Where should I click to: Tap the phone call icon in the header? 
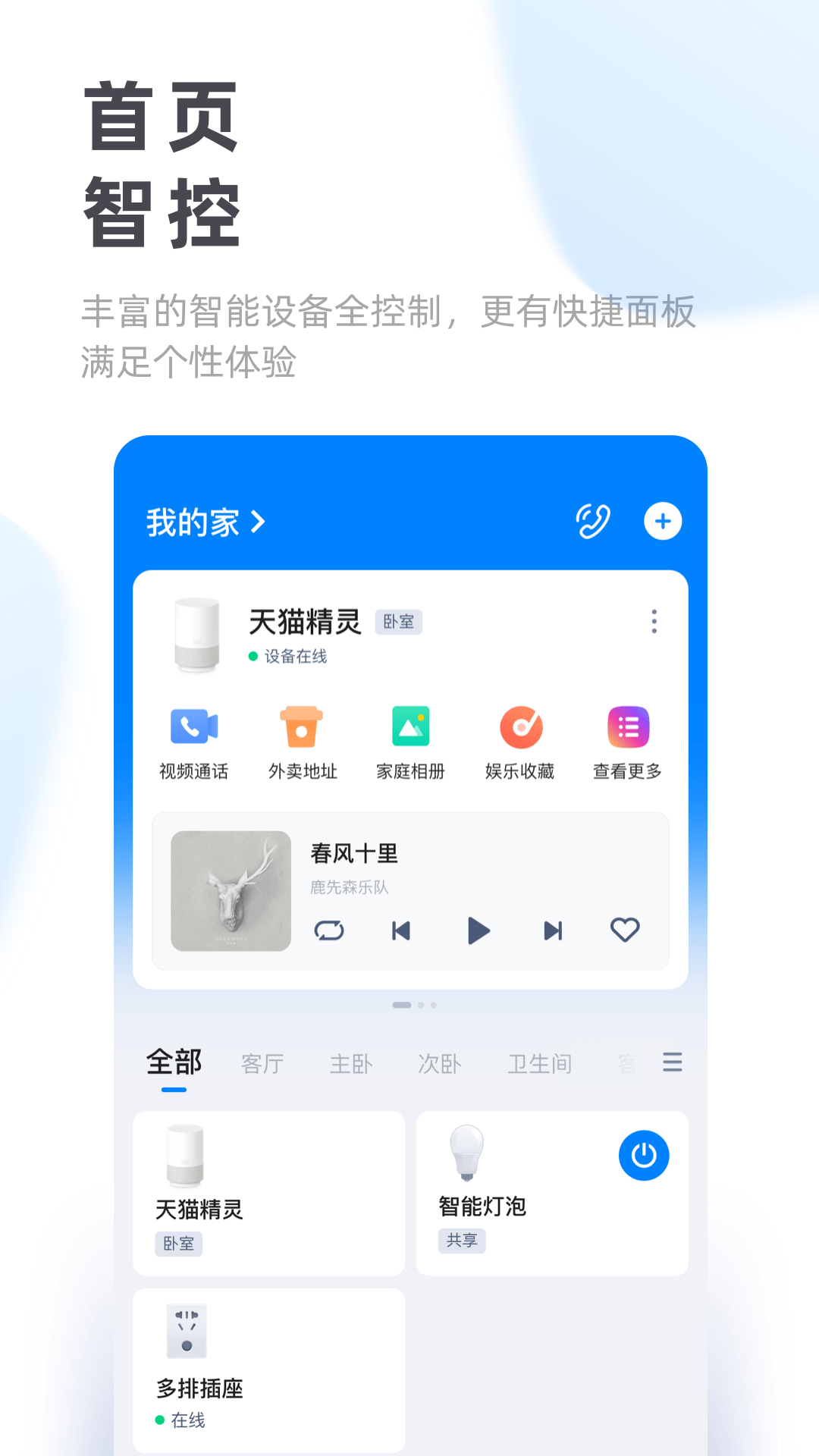(592, 520)
